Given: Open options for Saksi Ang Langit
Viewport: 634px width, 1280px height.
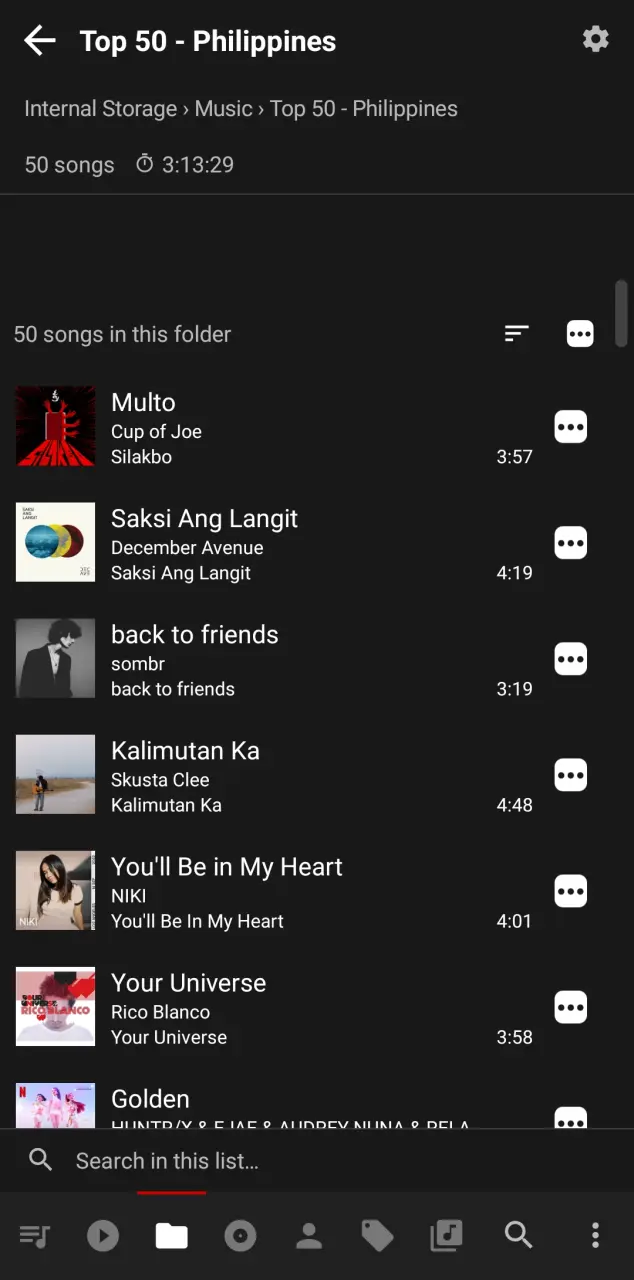Looking at the screenshot, I should (x=571, y=543).
